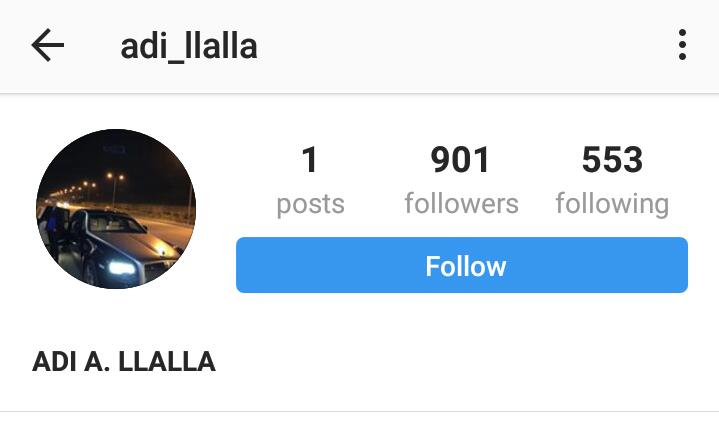View the 901 followers list

point(461,180)
